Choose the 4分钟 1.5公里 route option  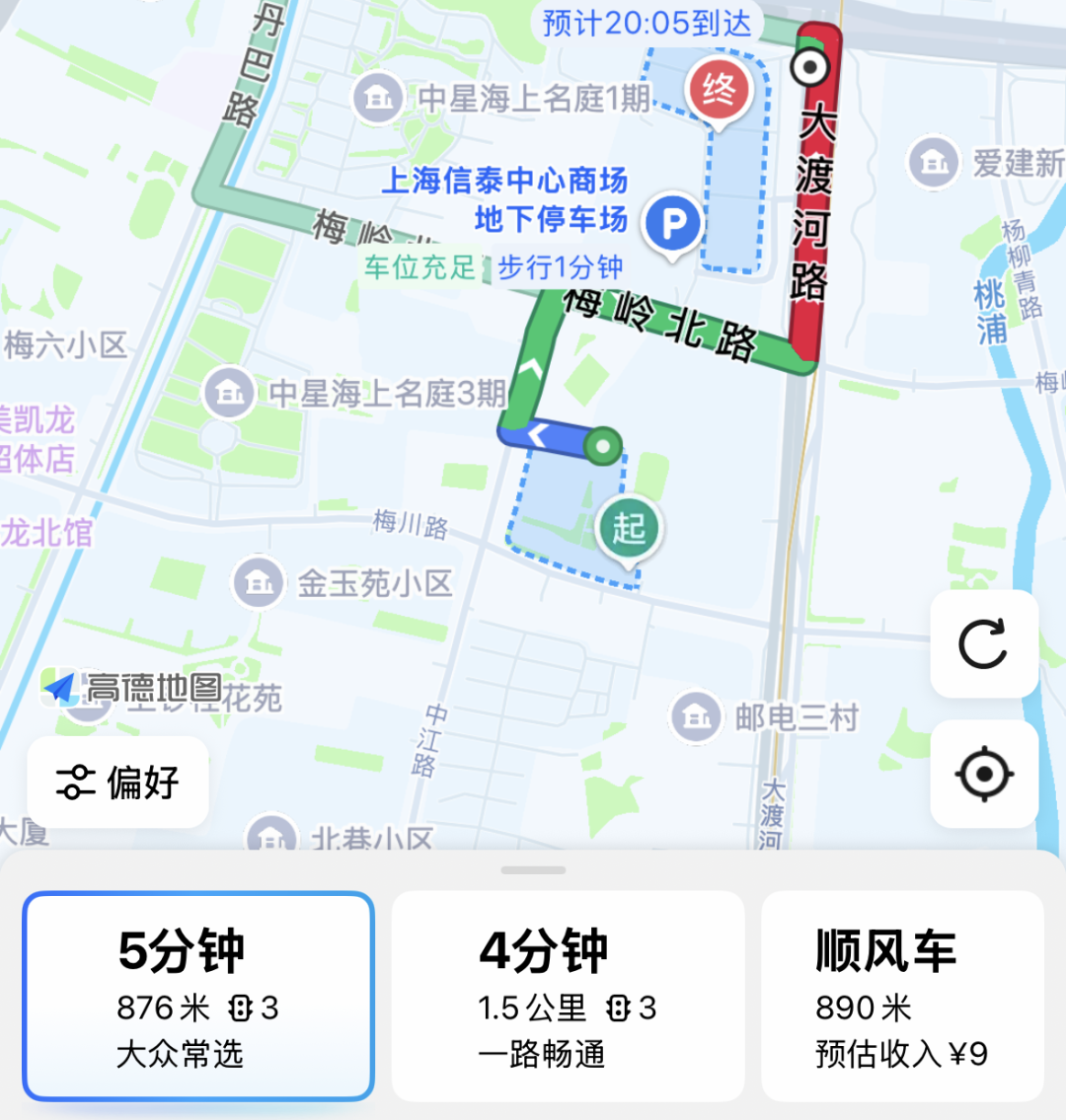click(568, 996)
